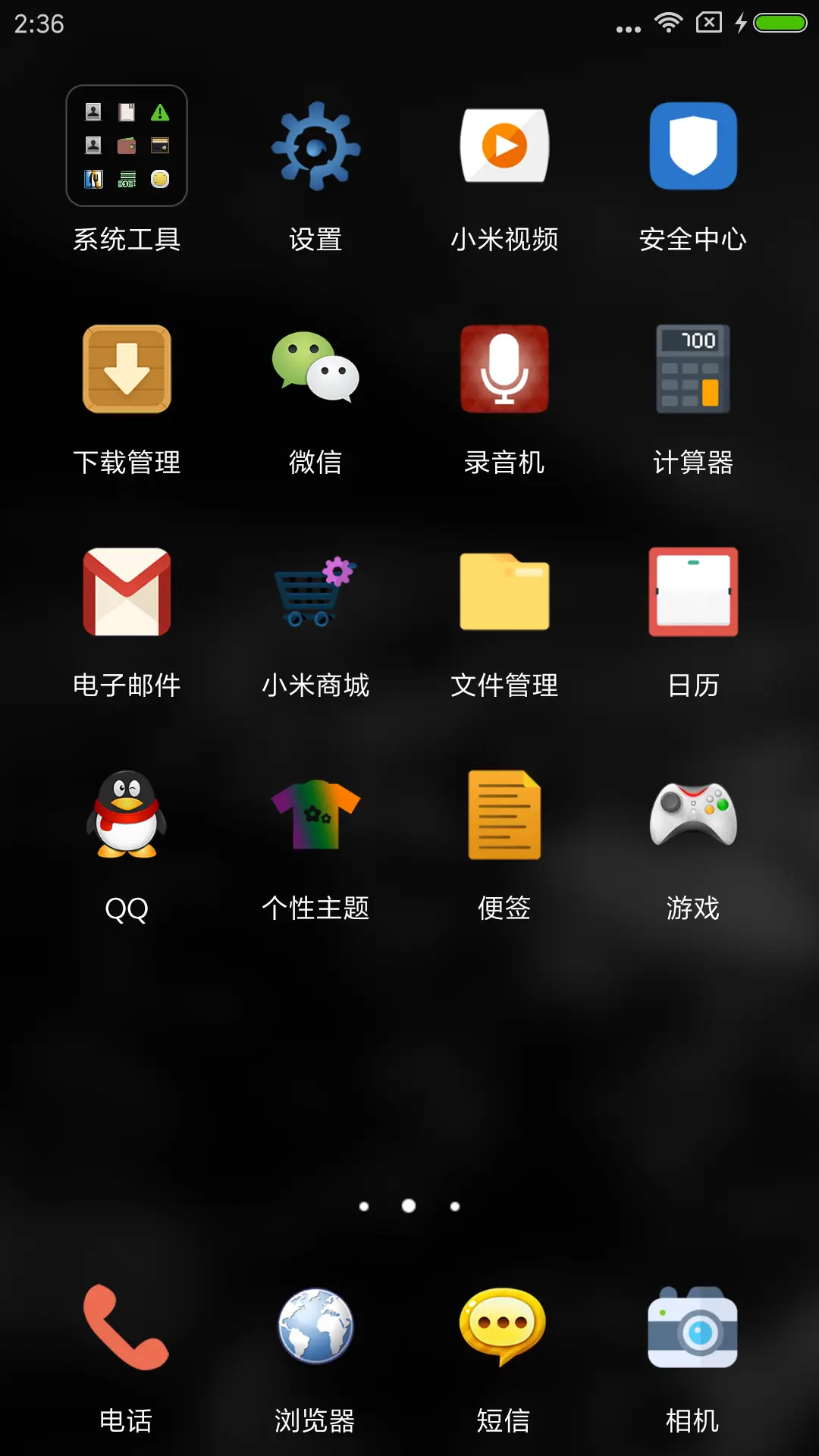
Task: Expand the 系统工具 folder
Action: pos(126,146)
